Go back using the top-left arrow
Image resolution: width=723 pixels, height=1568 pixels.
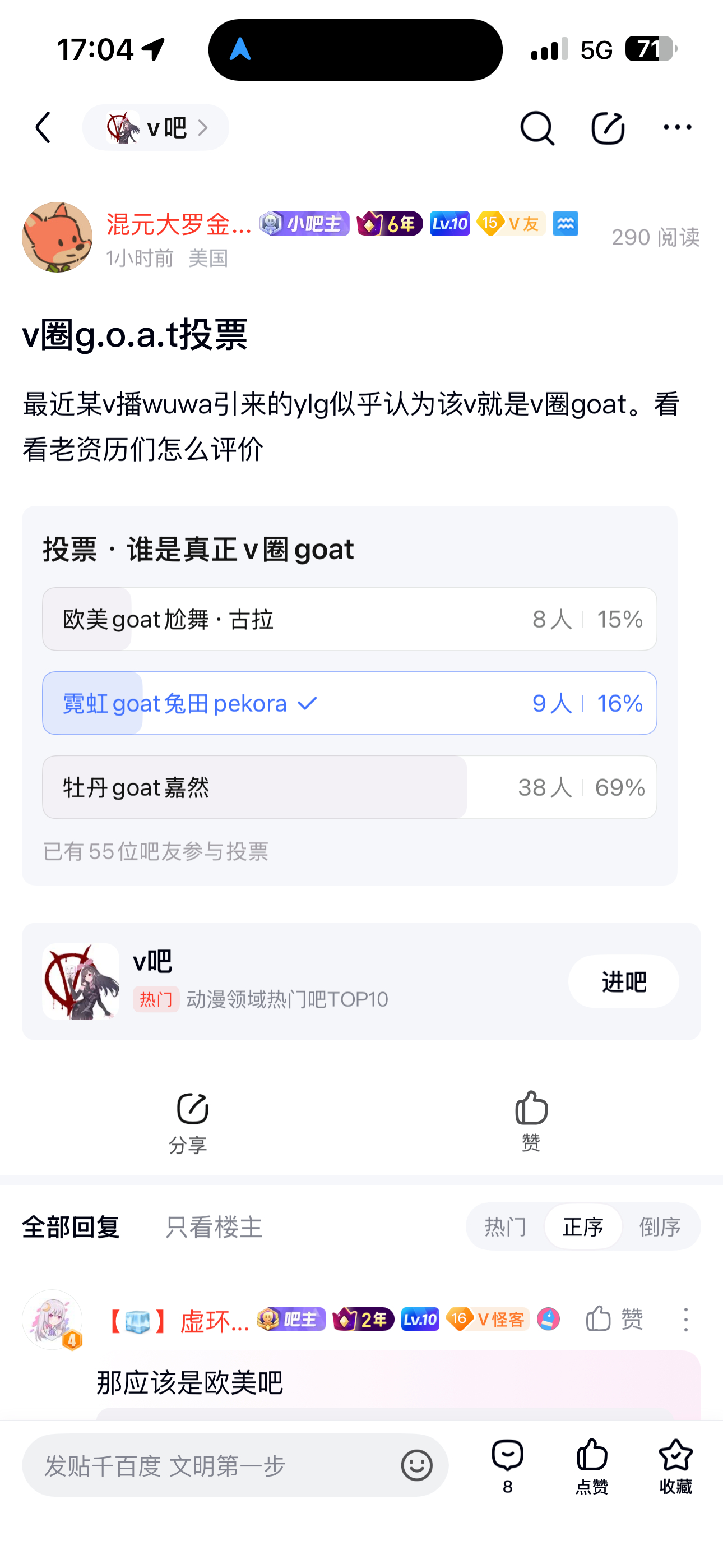43,127
